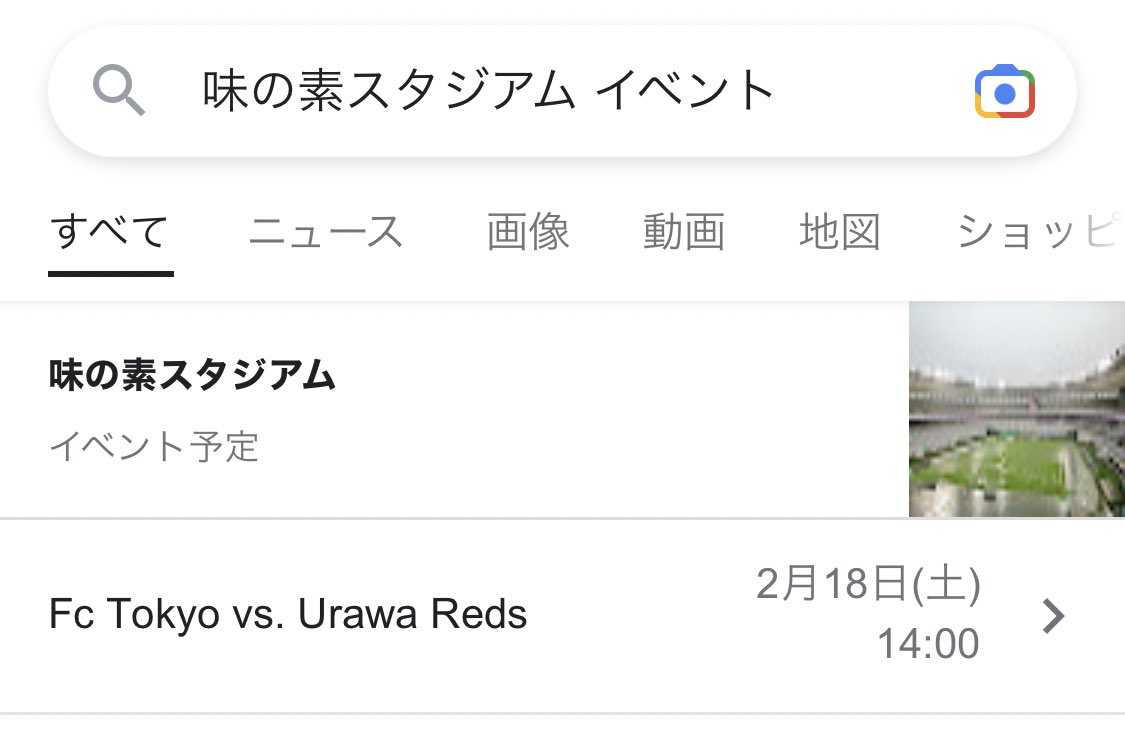Open the 味の素スタジアム stadium photo

pyautogui.click(x=1016, y=409)
